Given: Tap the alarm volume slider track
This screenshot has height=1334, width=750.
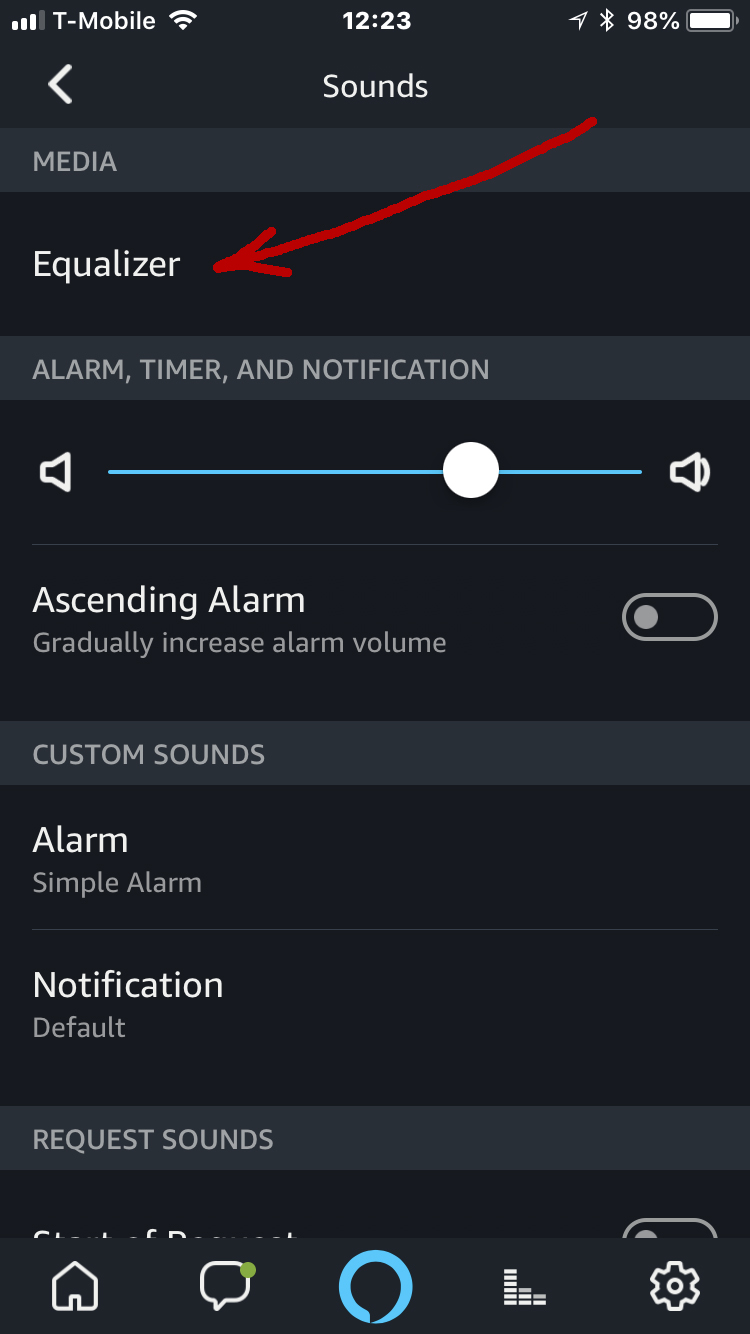Looking at the screenshot, I should 375,472.
